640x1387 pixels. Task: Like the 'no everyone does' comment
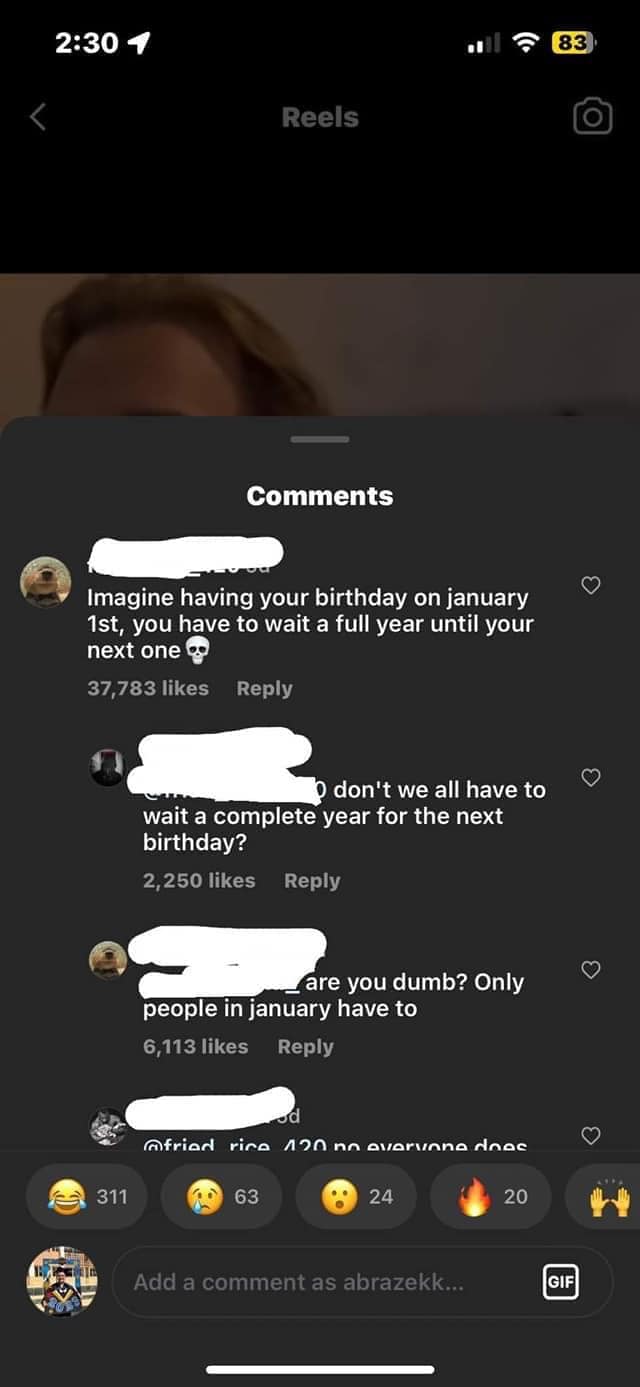(591, 1135)
